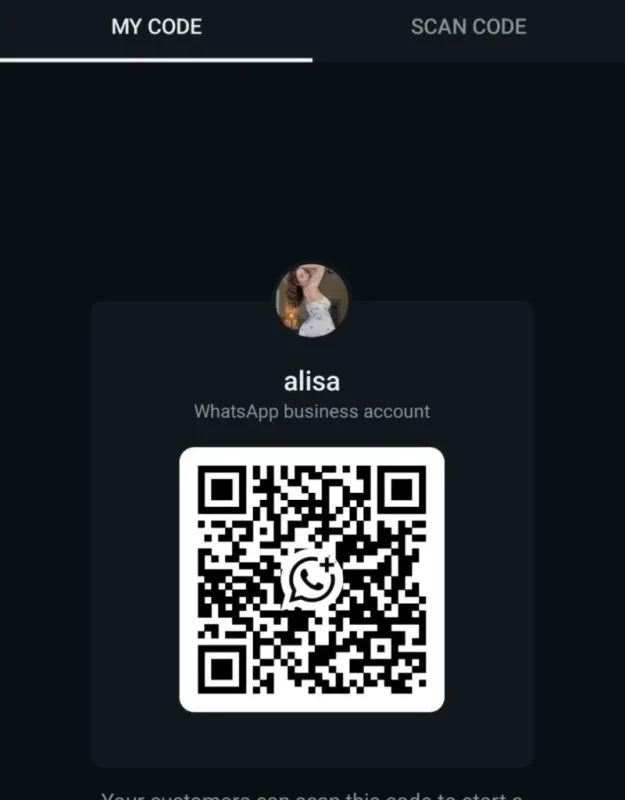Select the MY CODE tab
Viewport: 625px width, 800px height.
[156, 27]
